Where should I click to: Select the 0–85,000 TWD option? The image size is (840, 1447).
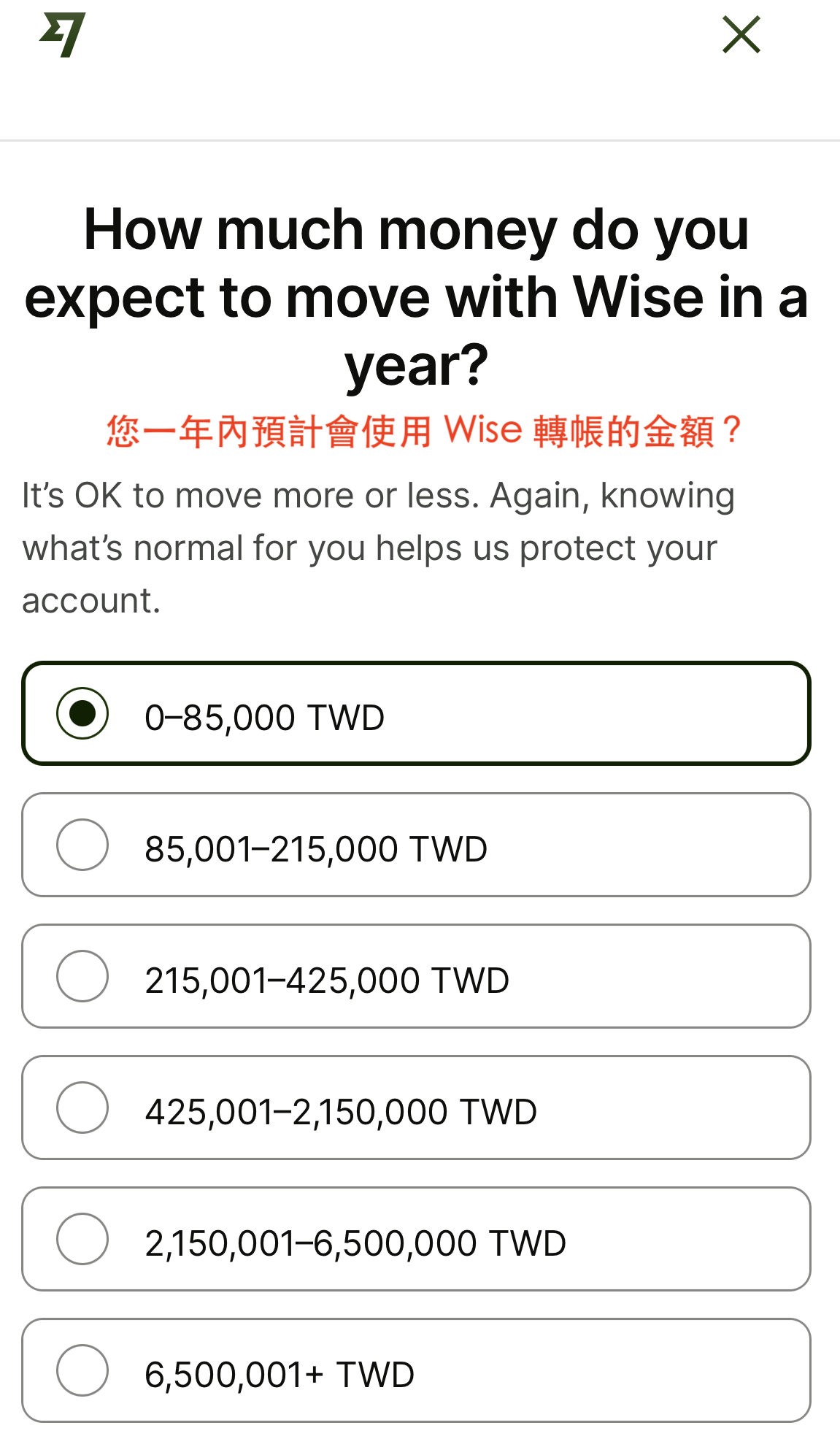tap(416, 713)
